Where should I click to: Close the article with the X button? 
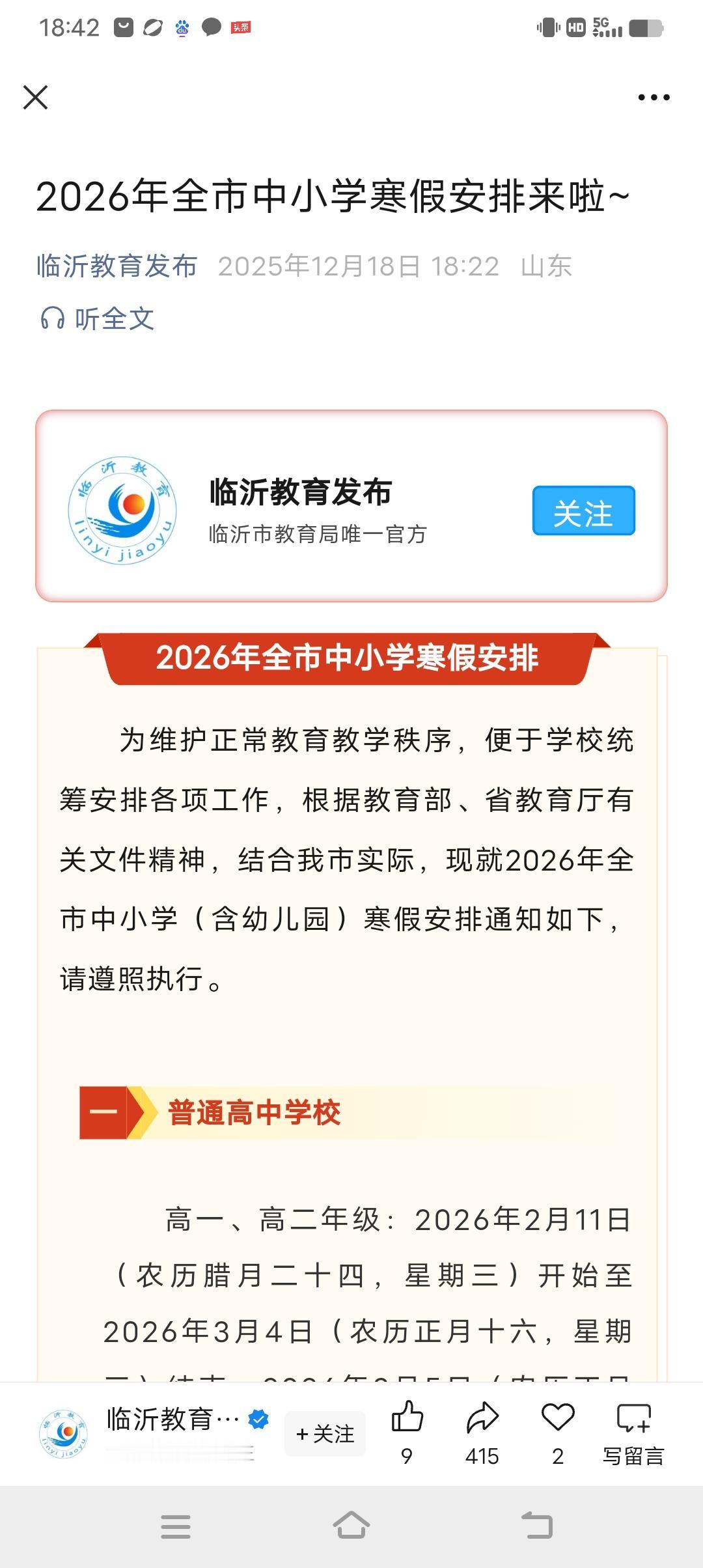(x=37, y=98)
